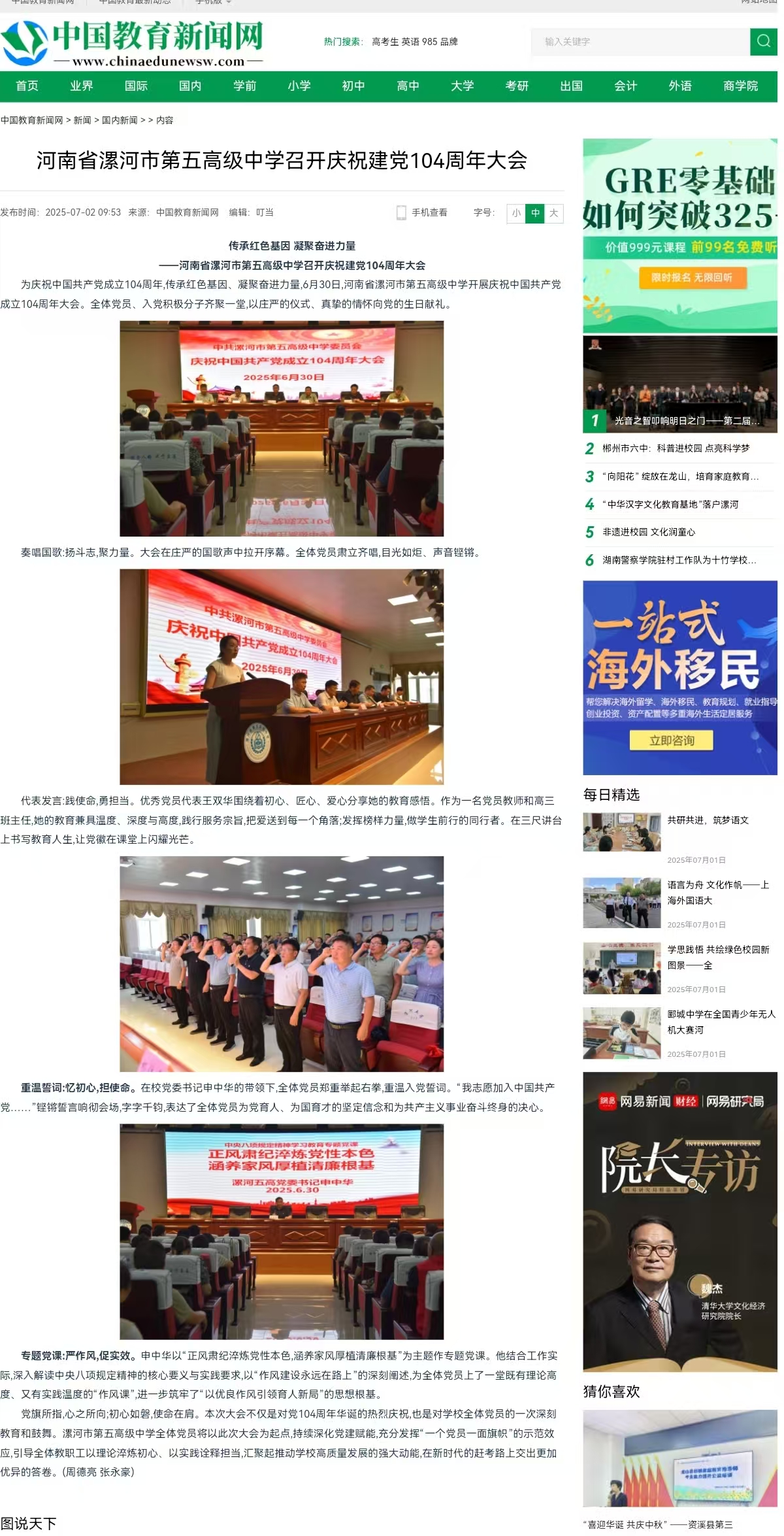Set font size to 小

516,213
